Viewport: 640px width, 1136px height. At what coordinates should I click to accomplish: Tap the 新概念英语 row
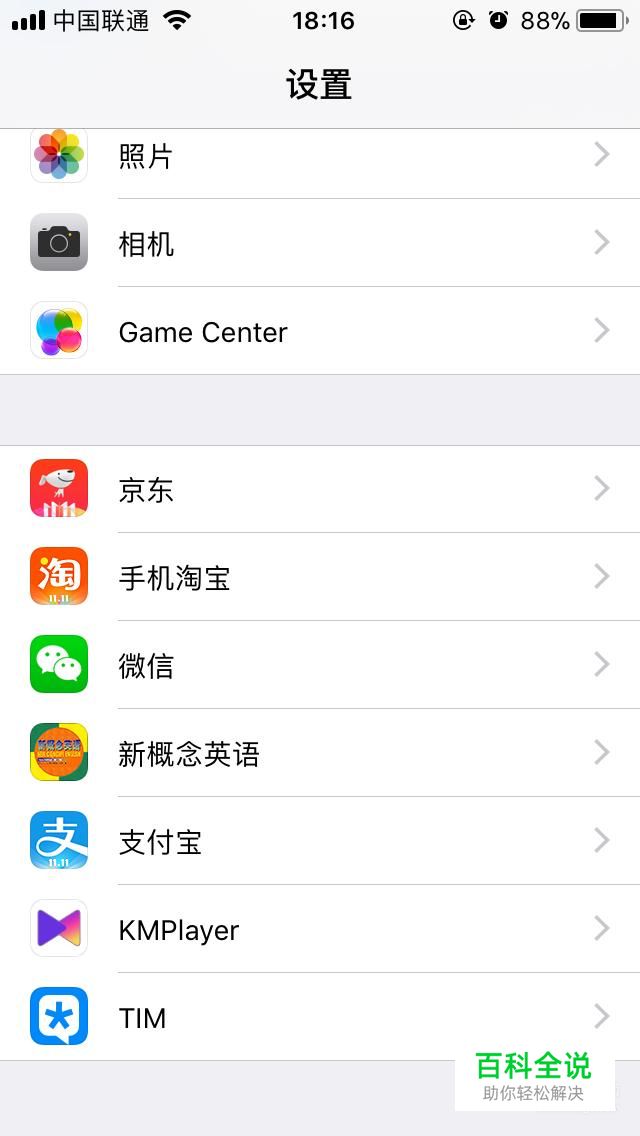pos(320,753)
